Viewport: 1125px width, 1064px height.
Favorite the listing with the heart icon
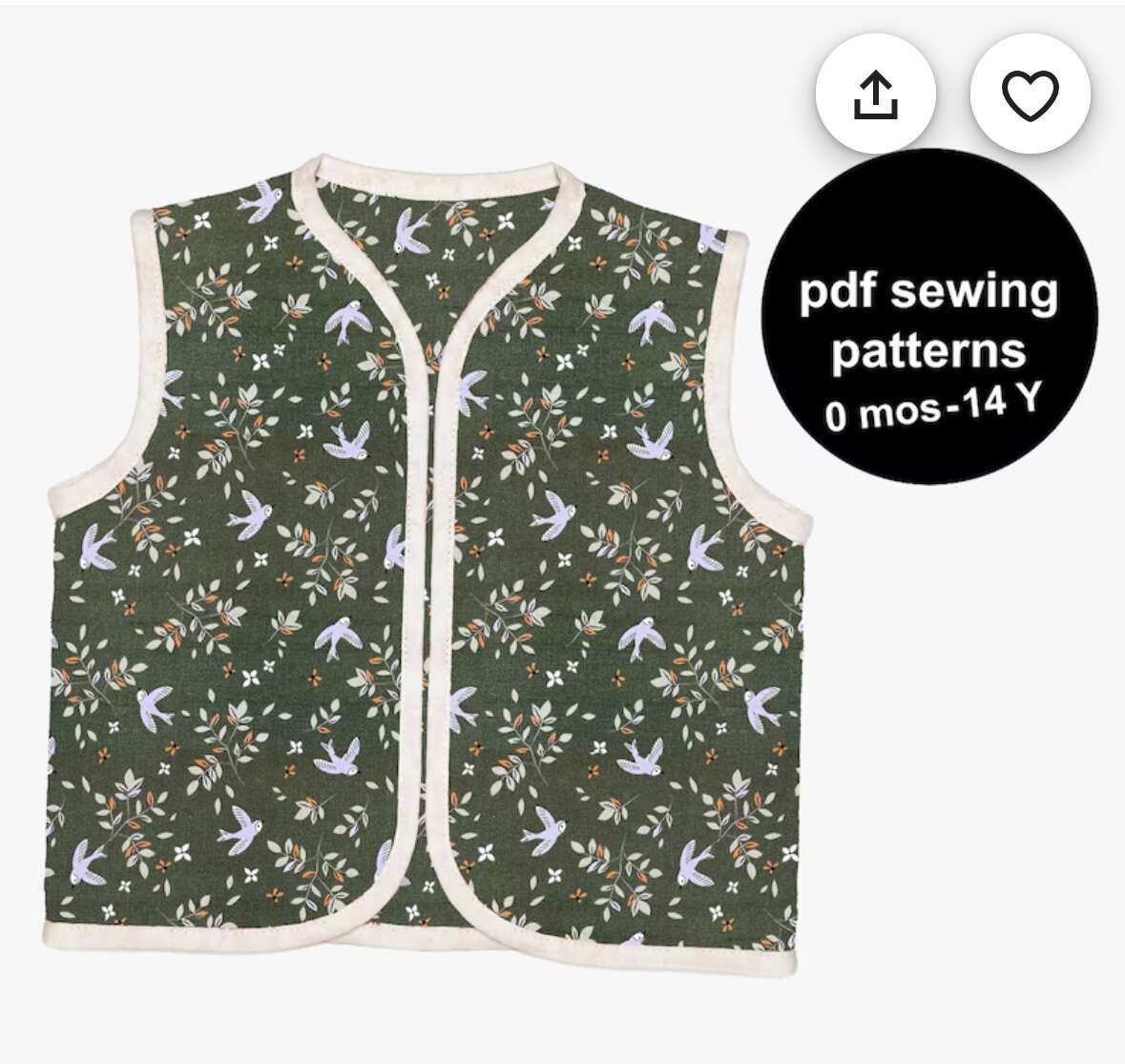[1030, 94]
